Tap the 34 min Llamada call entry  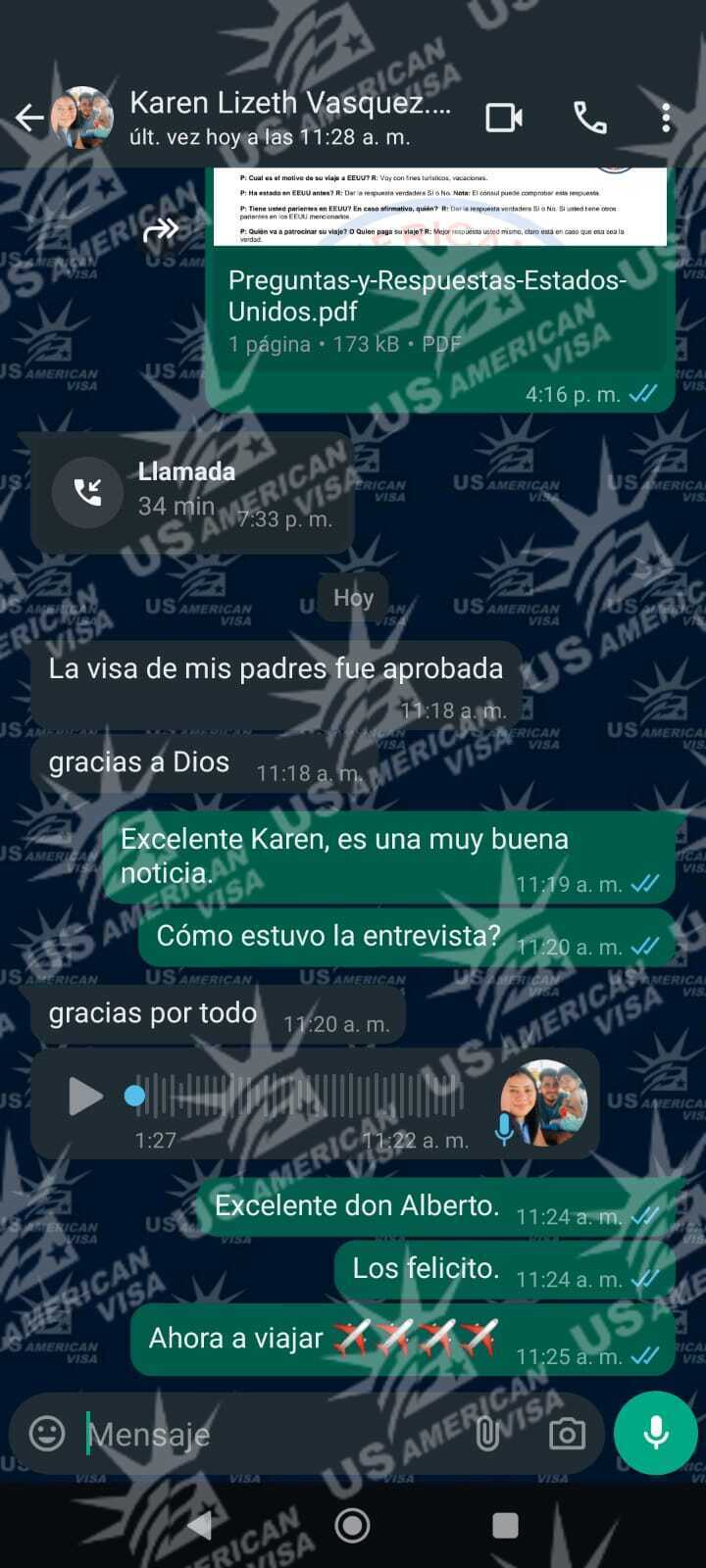tap(191, 492)
